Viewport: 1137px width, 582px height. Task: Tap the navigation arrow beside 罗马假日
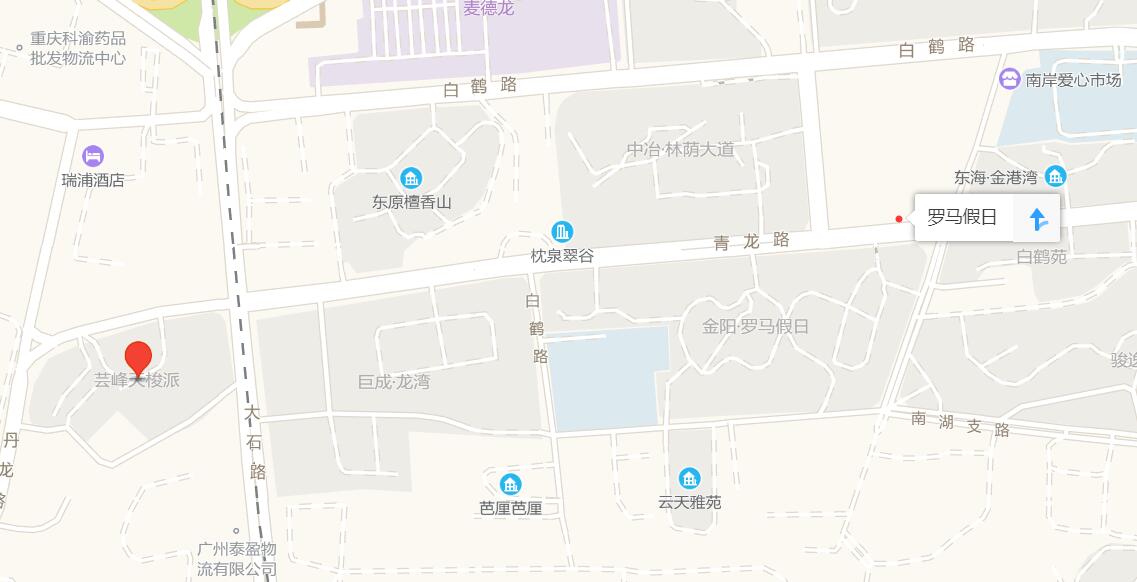1037,219
